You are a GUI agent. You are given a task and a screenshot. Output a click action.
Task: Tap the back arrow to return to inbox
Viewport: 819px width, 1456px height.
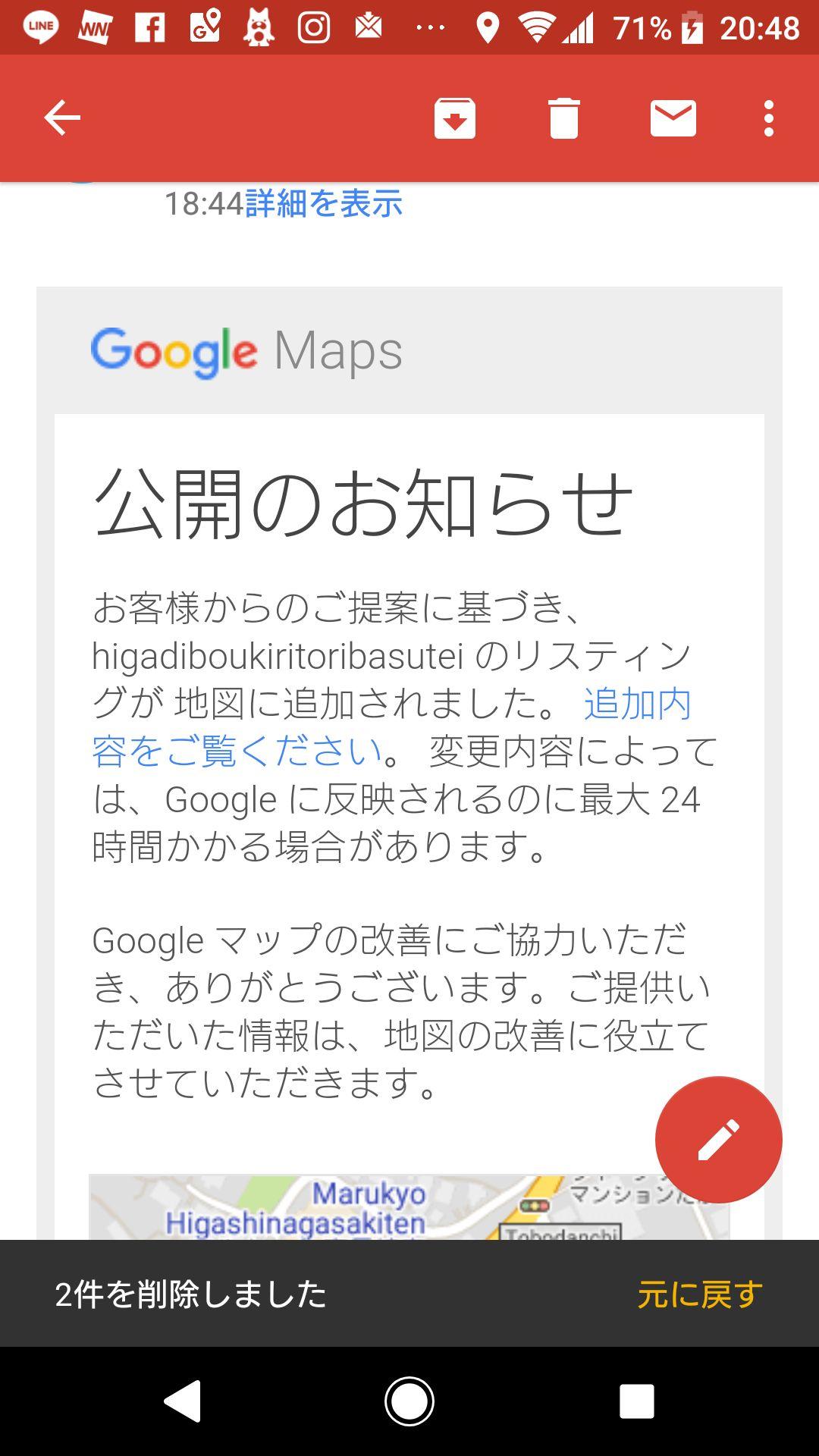[63, 118]
